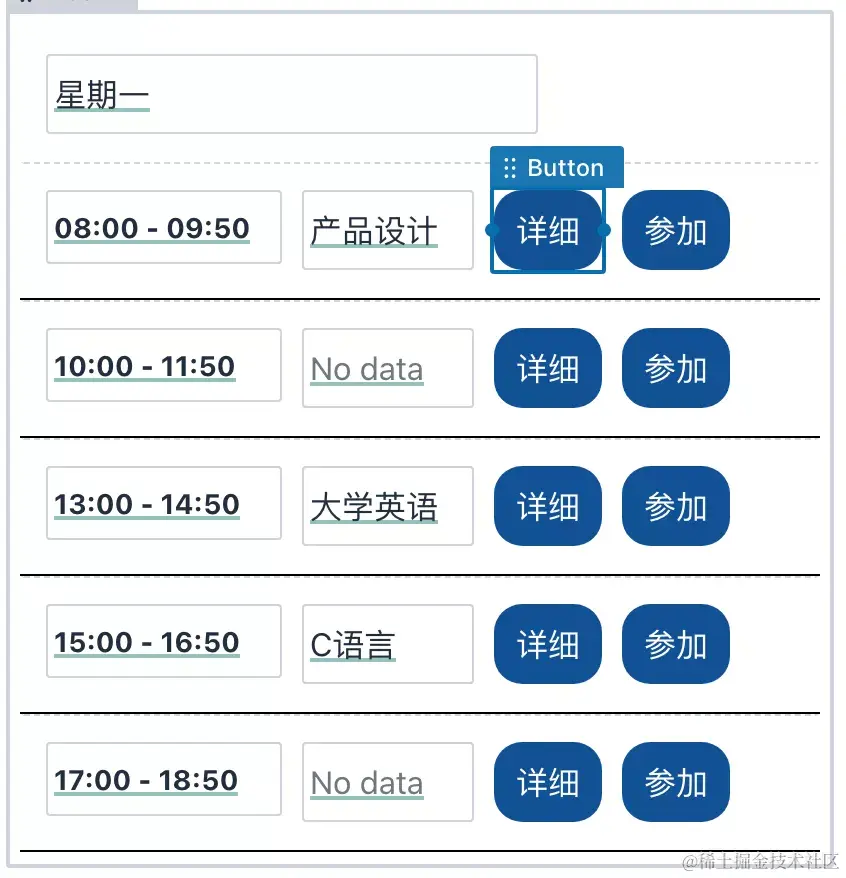Click the 详细 button for 大学英语
The height and width of the screenshot is (878, 846).
point(548,506)
